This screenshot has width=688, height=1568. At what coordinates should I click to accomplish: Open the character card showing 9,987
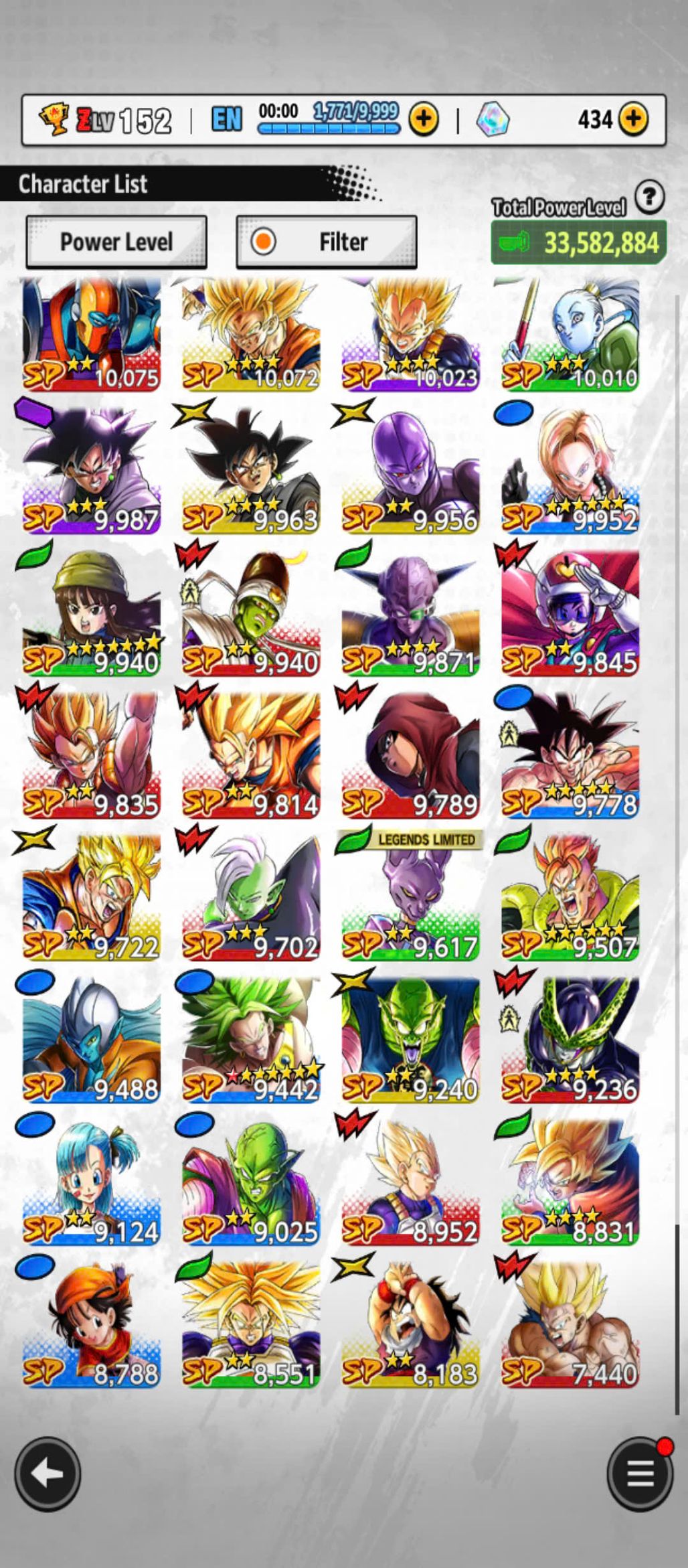click(x=92, y=472)
